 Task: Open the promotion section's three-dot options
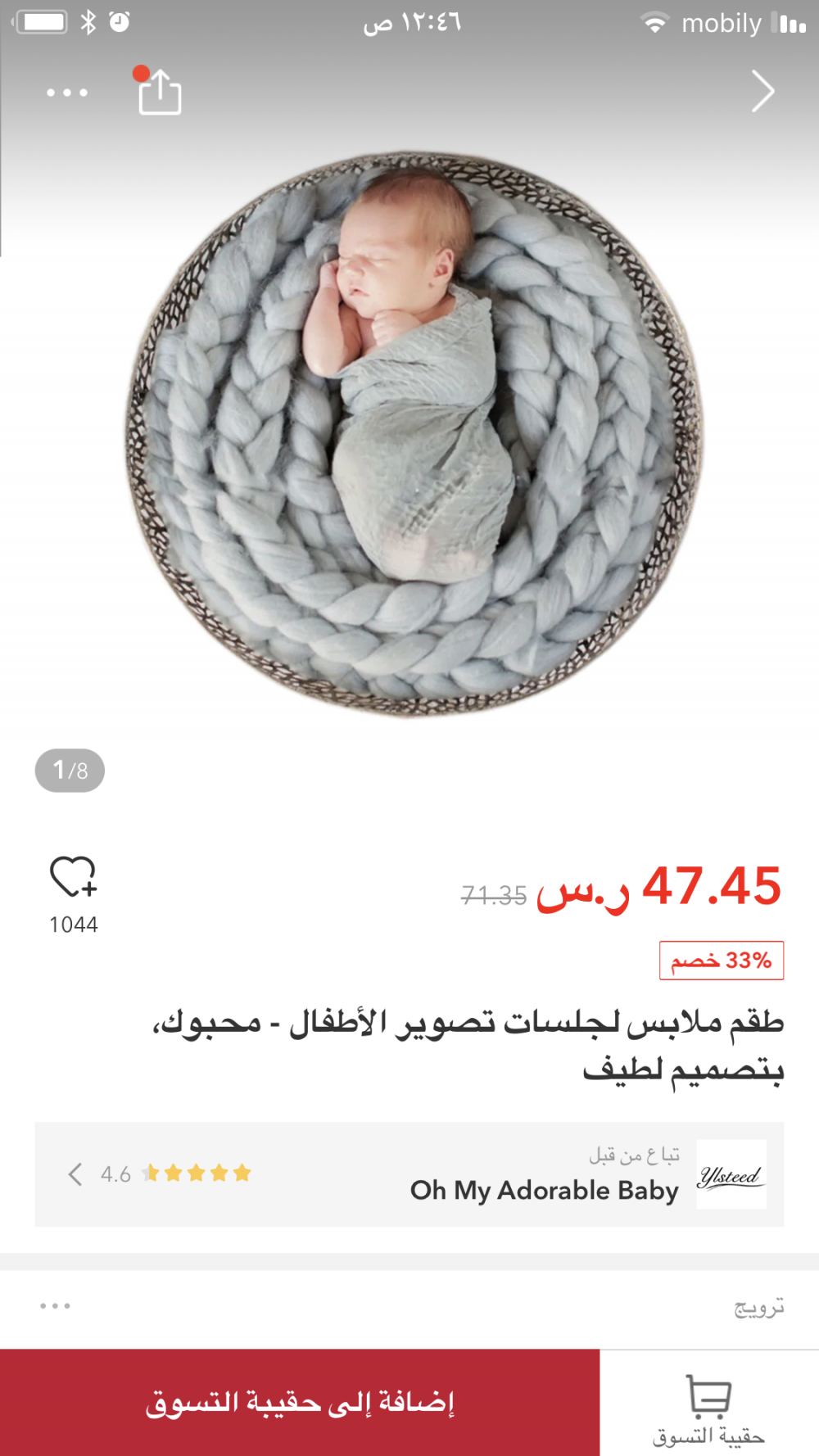[55, 1306]
